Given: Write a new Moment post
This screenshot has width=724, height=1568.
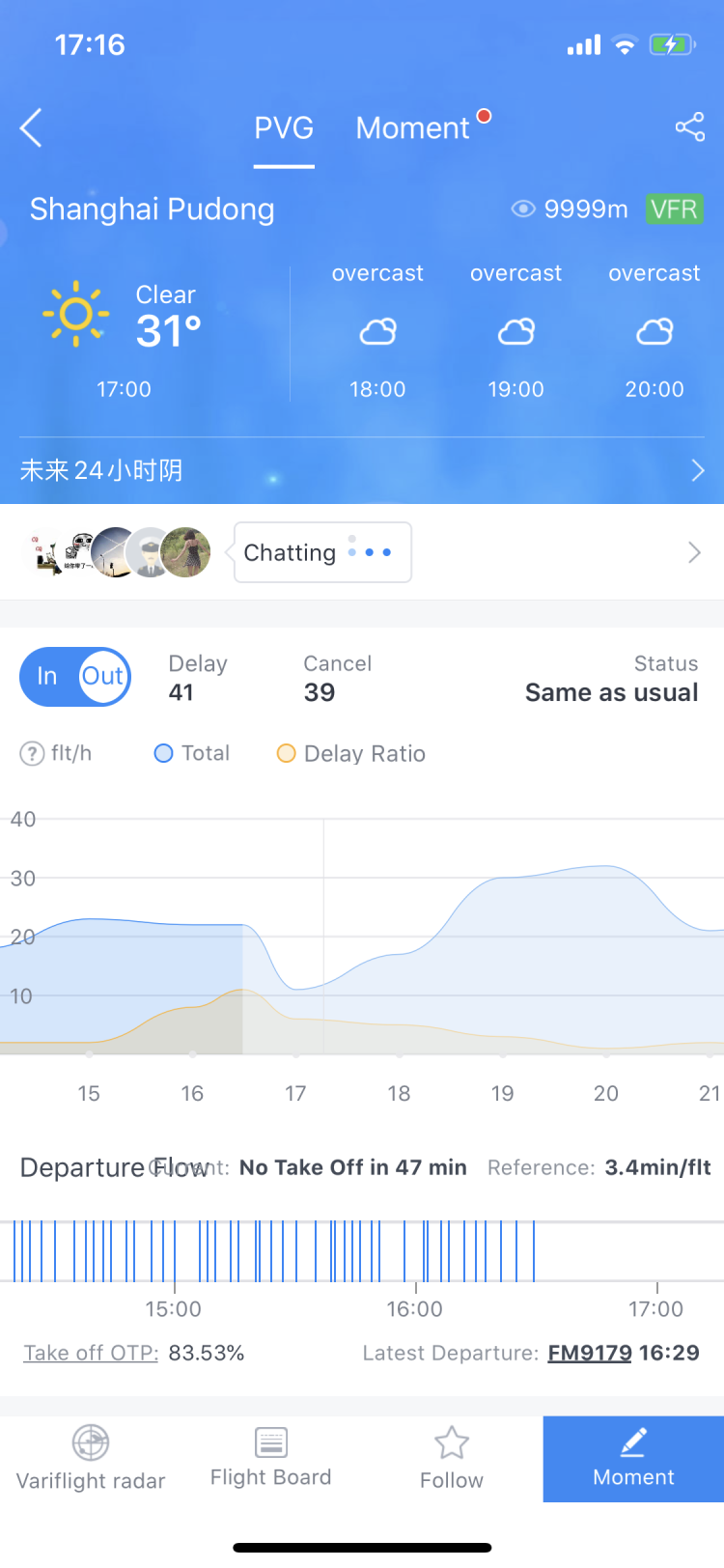Looking at the screenshot, I should point(633,1458).
